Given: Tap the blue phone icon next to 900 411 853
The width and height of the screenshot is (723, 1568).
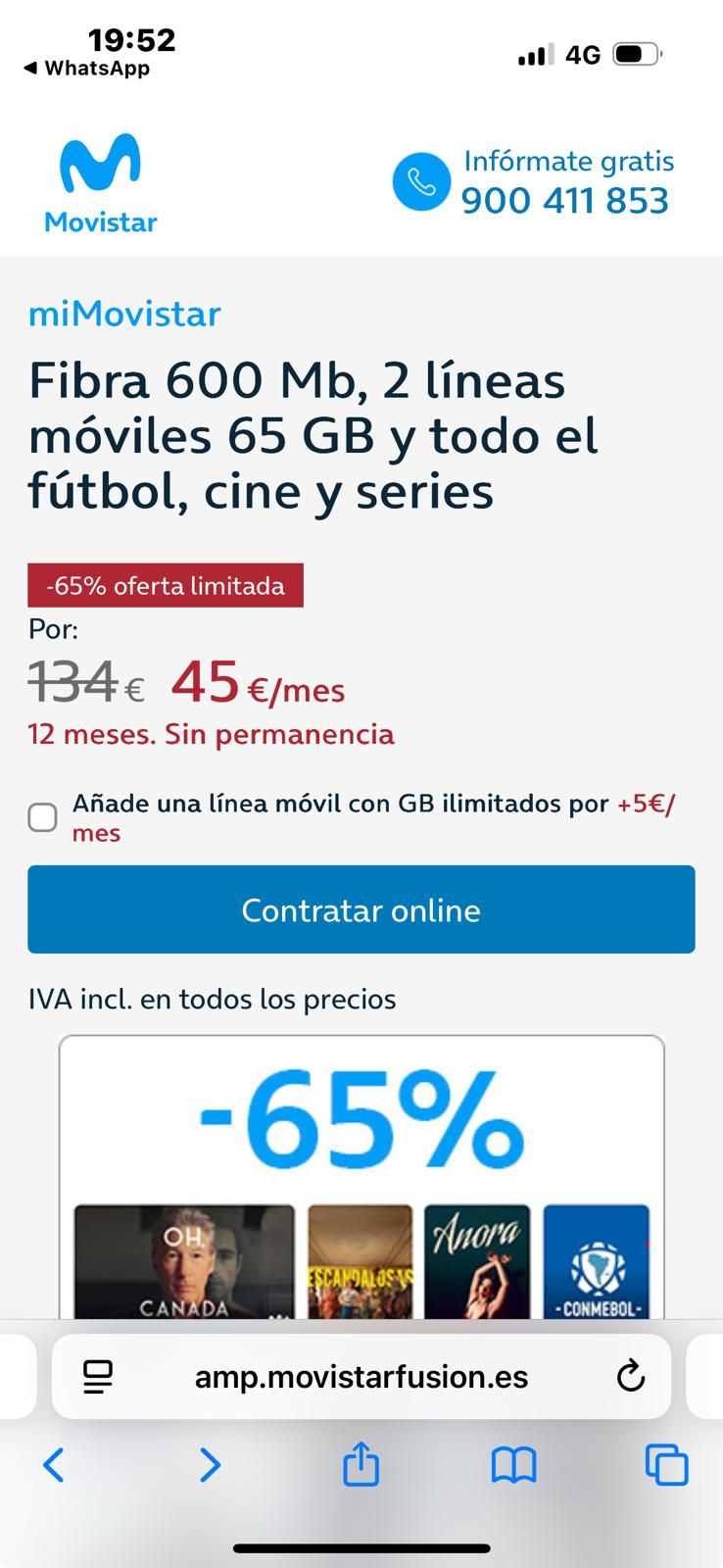Looking at the screenshot, I should coord(421,180).
